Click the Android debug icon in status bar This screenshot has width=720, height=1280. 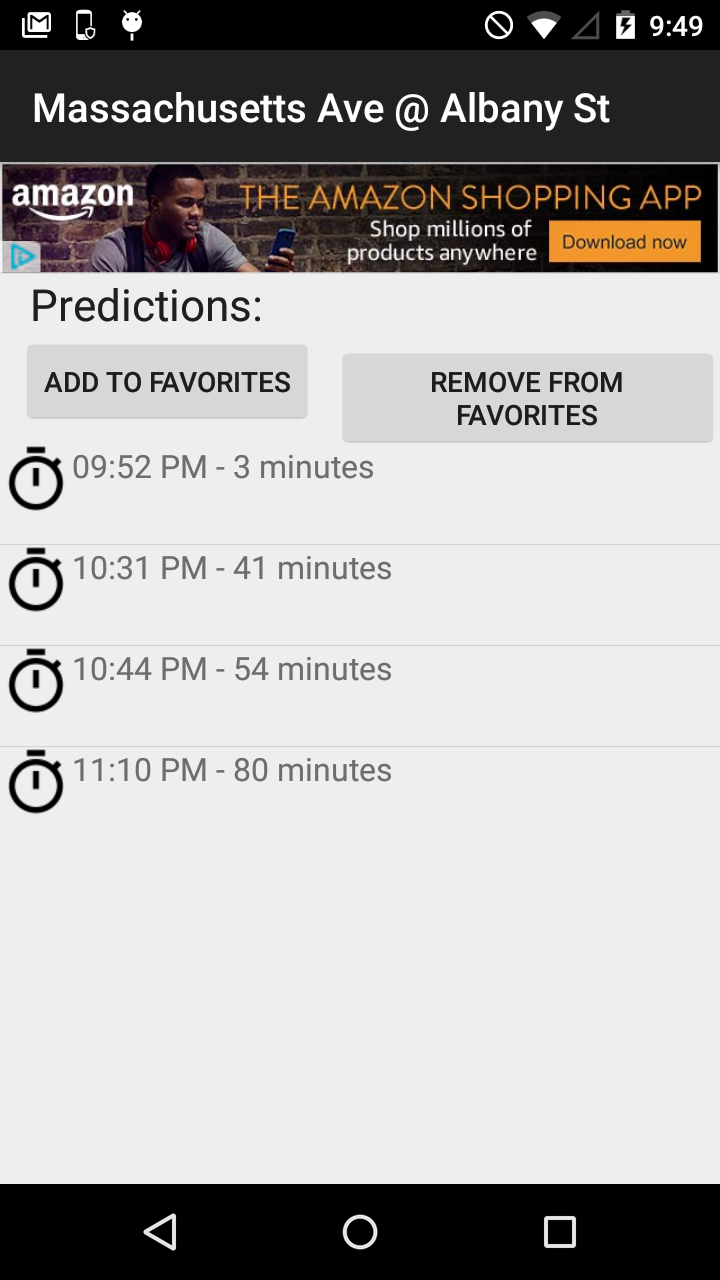[130, 22]
